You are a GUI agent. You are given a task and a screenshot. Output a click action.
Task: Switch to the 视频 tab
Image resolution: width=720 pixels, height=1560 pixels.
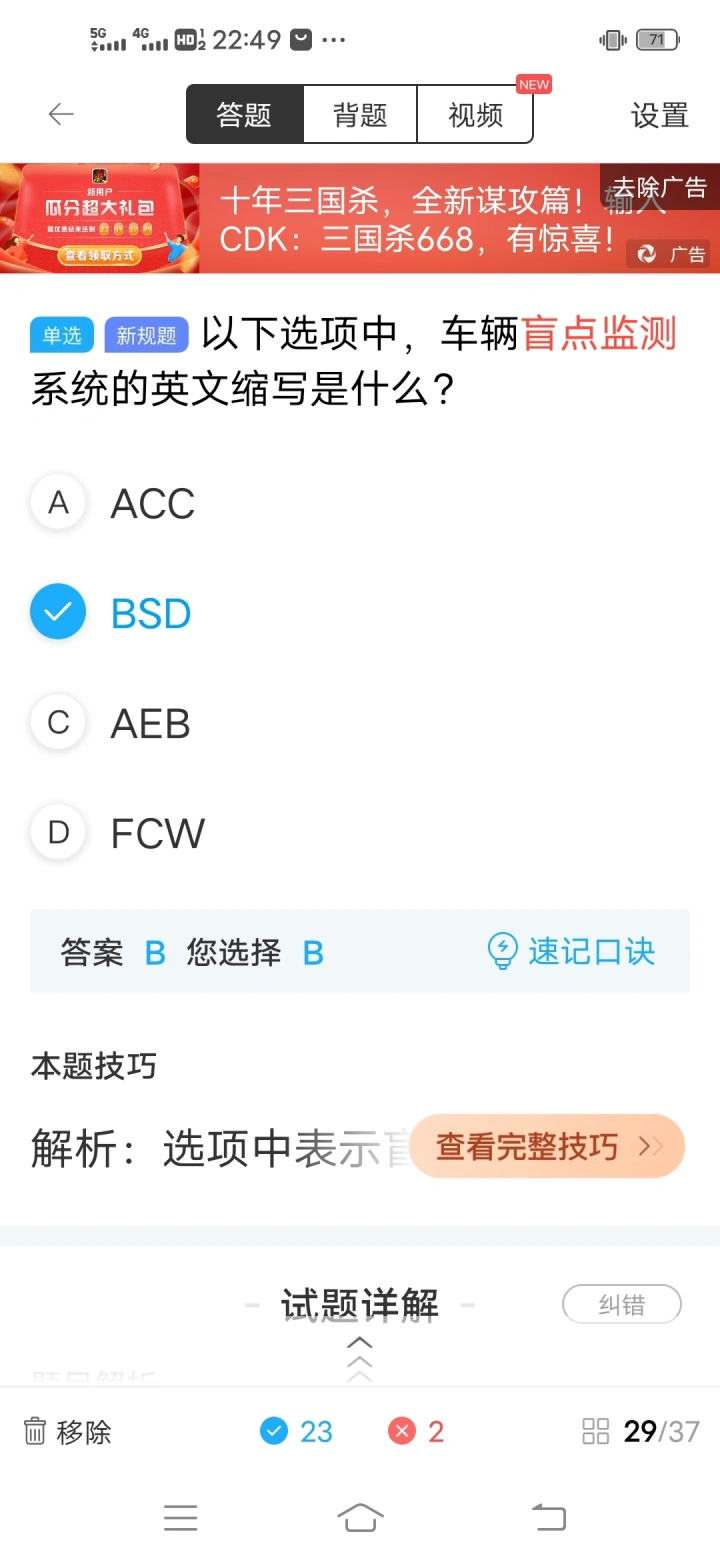point(475,115)
